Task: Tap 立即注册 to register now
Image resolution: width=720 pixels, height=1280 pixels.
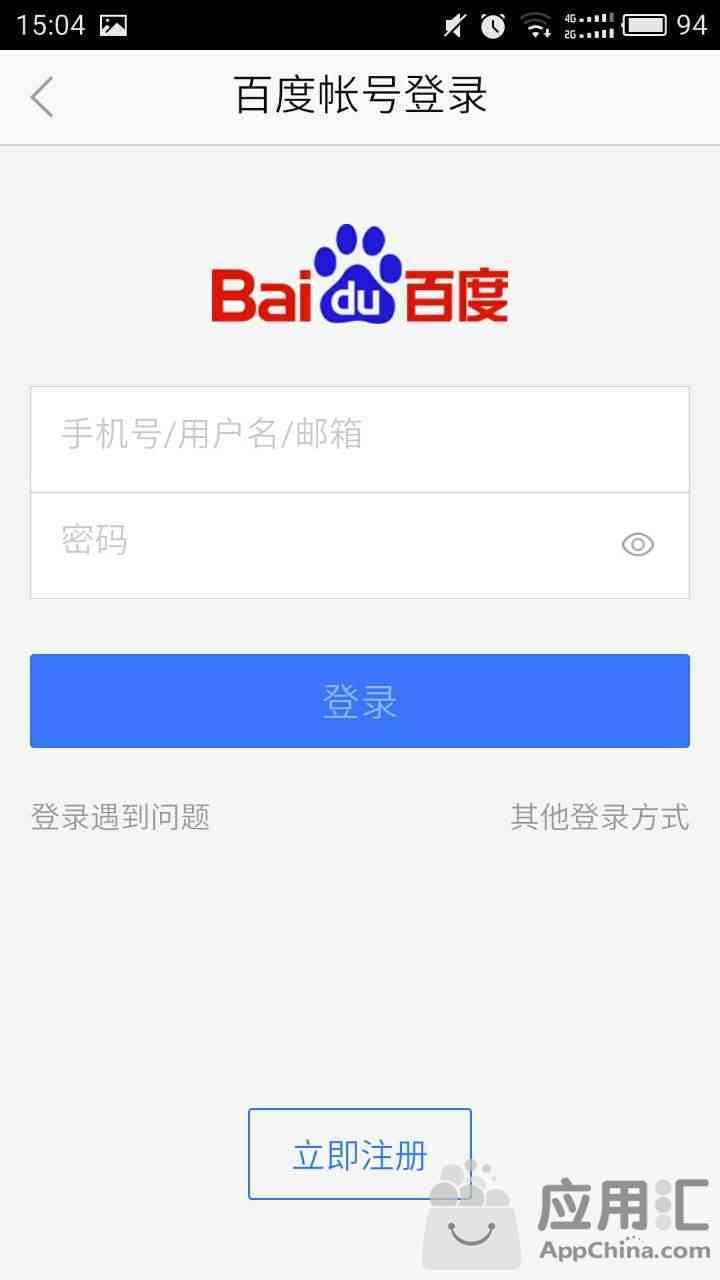Action: [x=360, y=1154]
